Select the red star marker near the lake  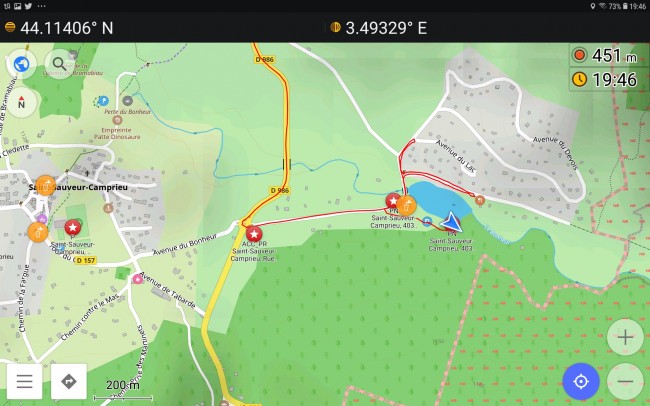coord(393,201)
